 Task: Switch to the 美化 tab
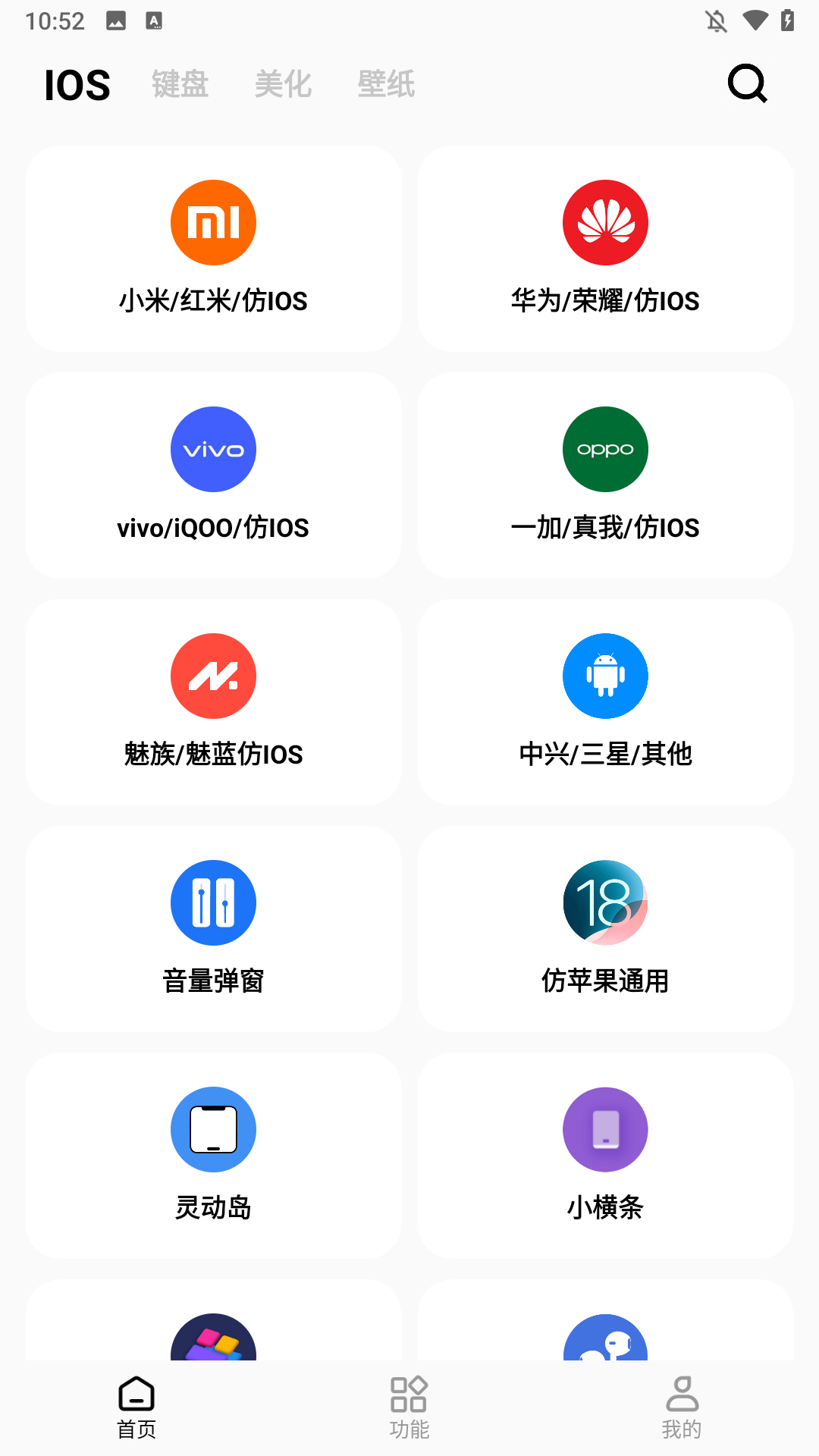pyautogui.click(x=283, y=84)
